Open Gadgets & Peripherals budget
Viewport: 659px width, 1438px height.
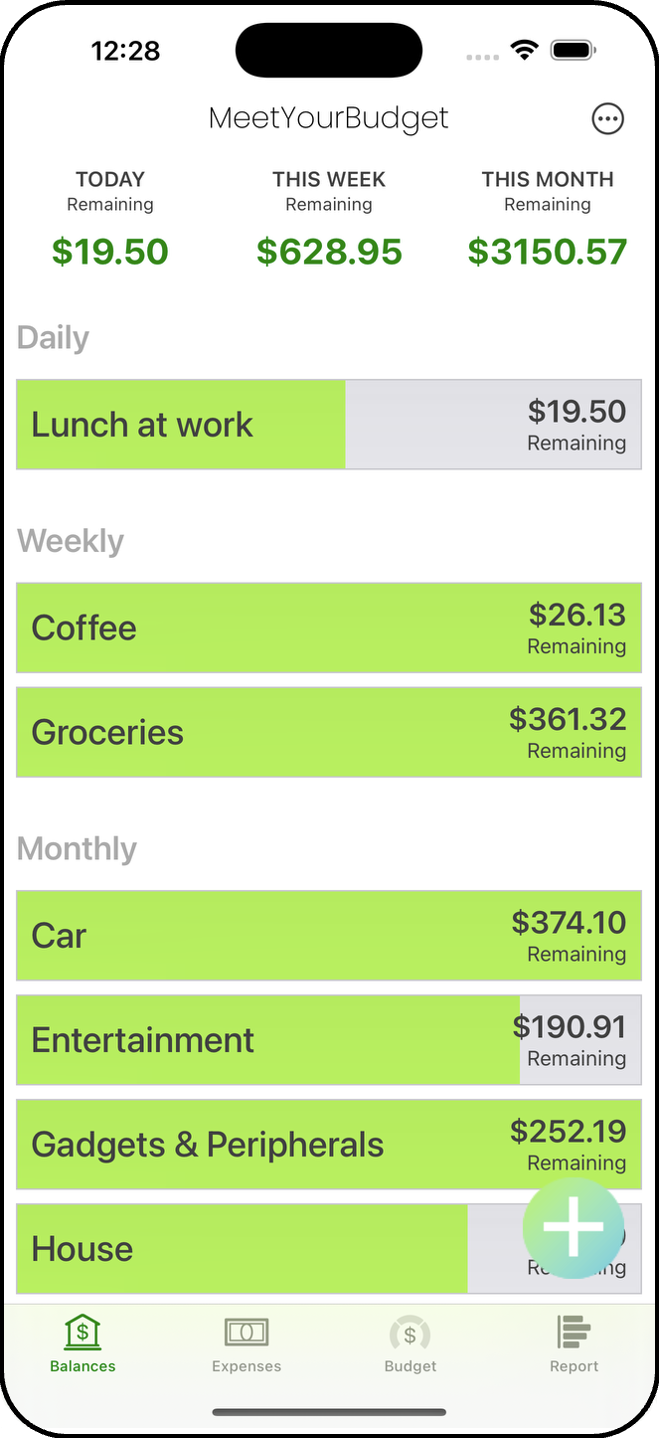(x=329, y=1144)
